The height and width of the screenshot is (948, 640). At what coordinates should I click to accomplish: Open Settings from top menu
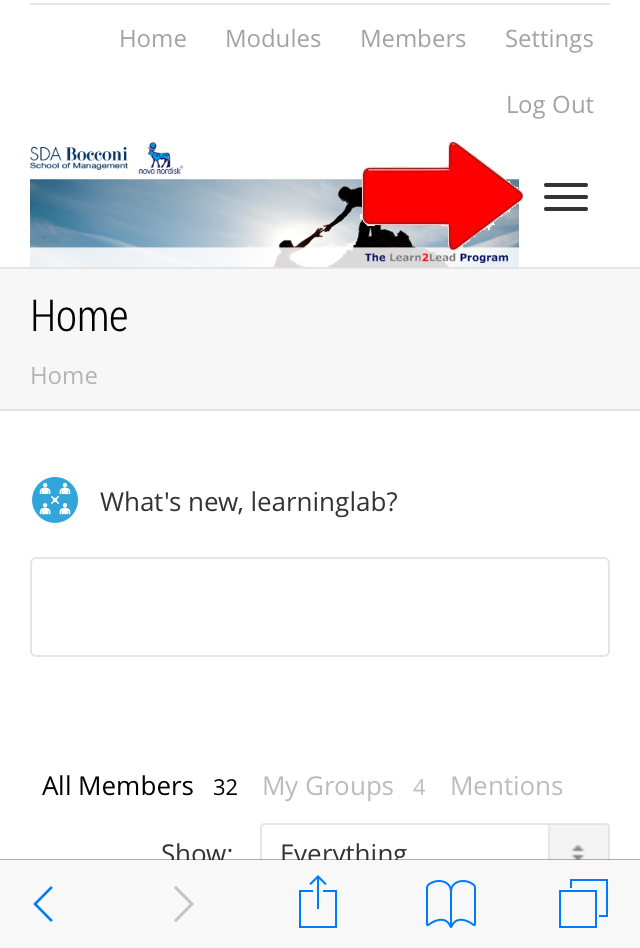(x=549, y=39)
